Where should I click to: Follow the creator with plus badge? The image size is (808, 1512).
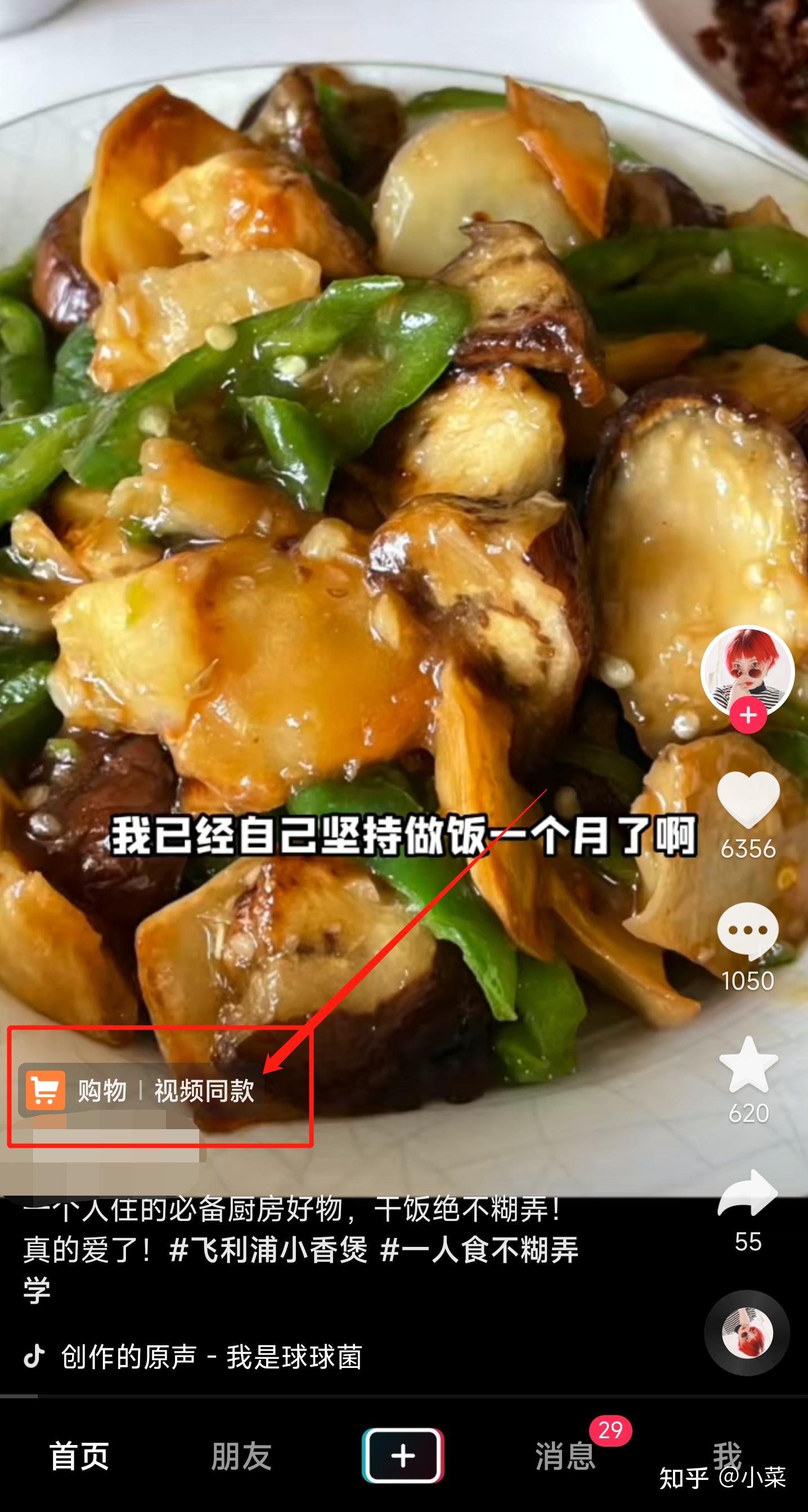[x=748, y=715]
